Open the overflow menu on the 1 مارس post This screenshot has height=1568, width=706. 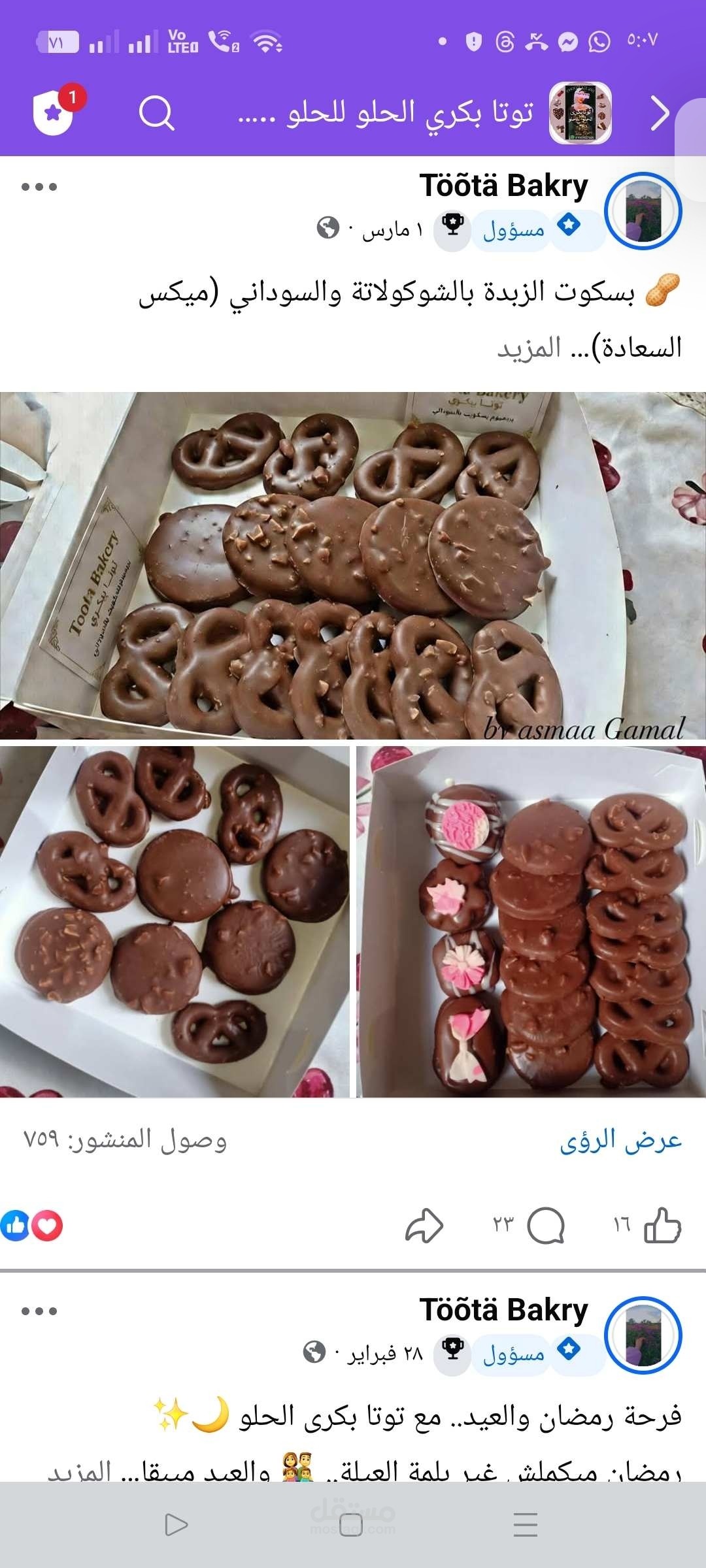pos(39,187)
